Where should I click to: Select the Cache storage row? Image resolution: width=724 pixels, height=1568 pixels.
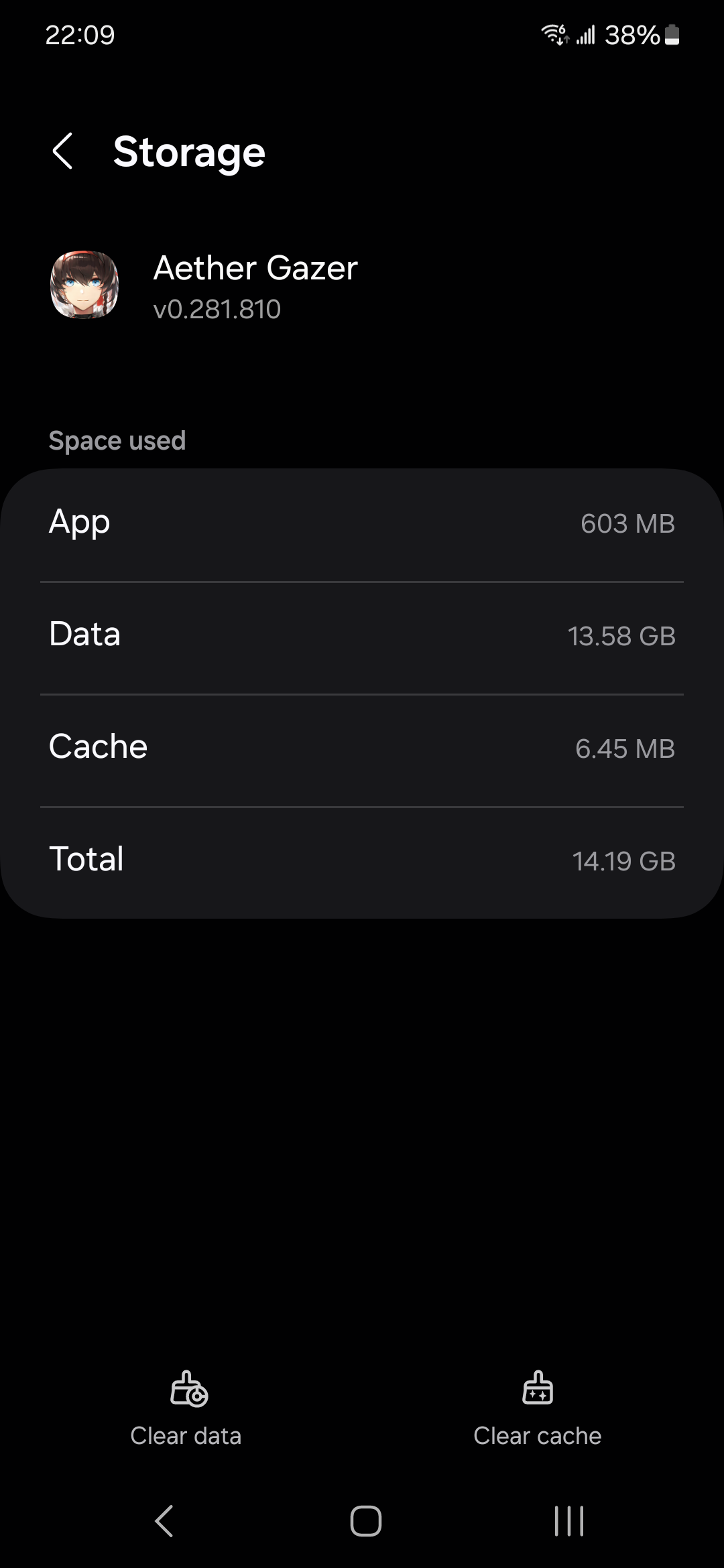tap(362, 748)
